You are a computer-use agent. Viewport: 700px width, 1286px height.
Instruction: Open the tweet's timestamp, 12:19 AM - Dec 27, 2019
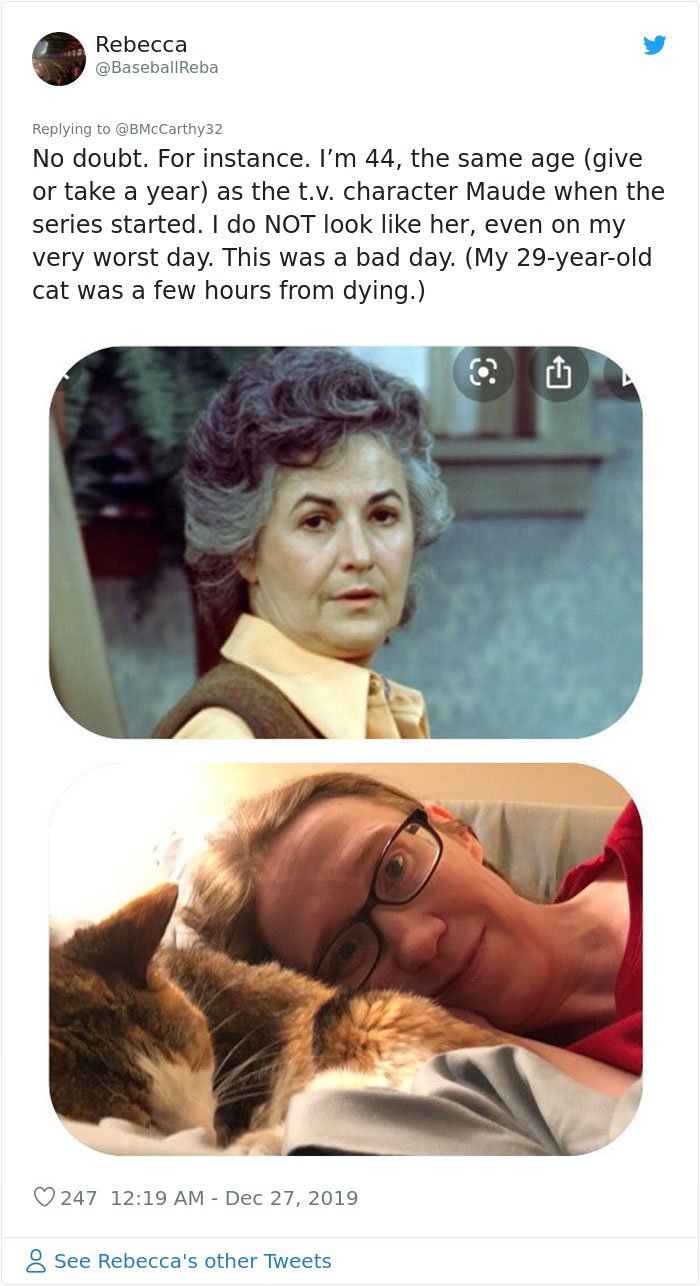coord(234,1197)
